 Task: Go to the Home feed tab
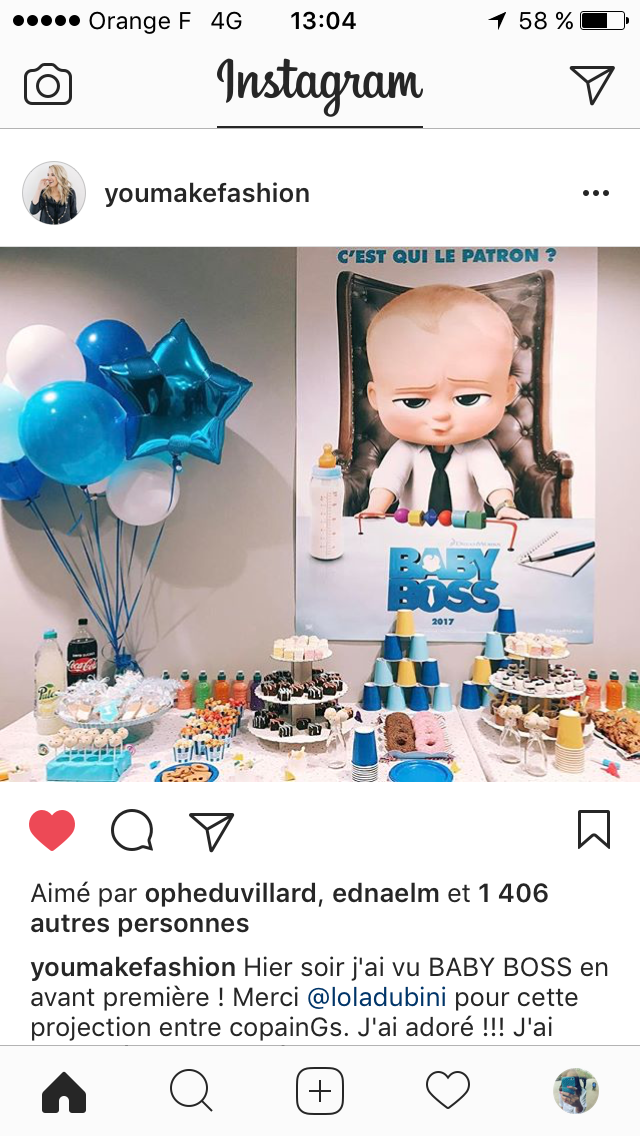pos(64,1091)
